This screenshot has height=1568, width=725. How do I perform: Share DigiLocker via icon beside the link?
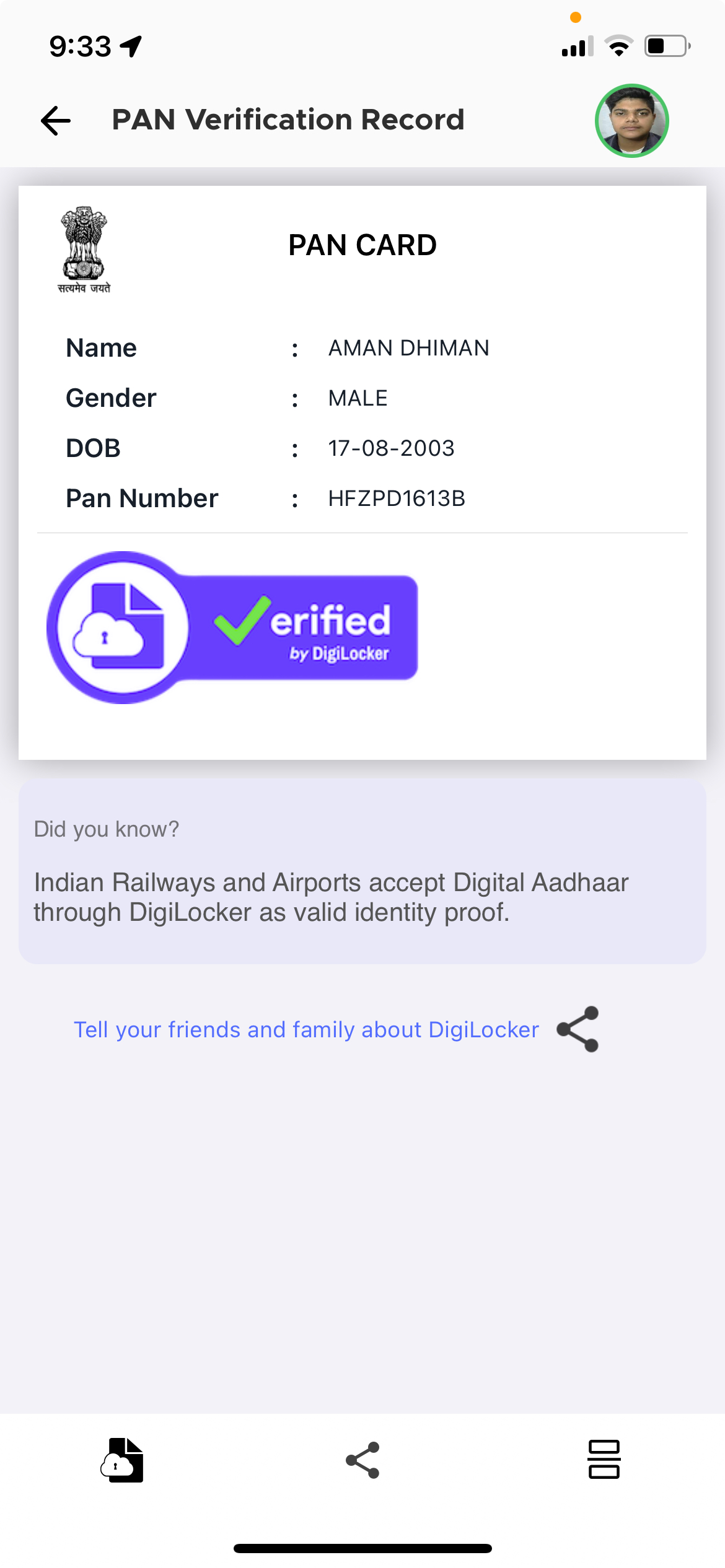[578, 1029]
